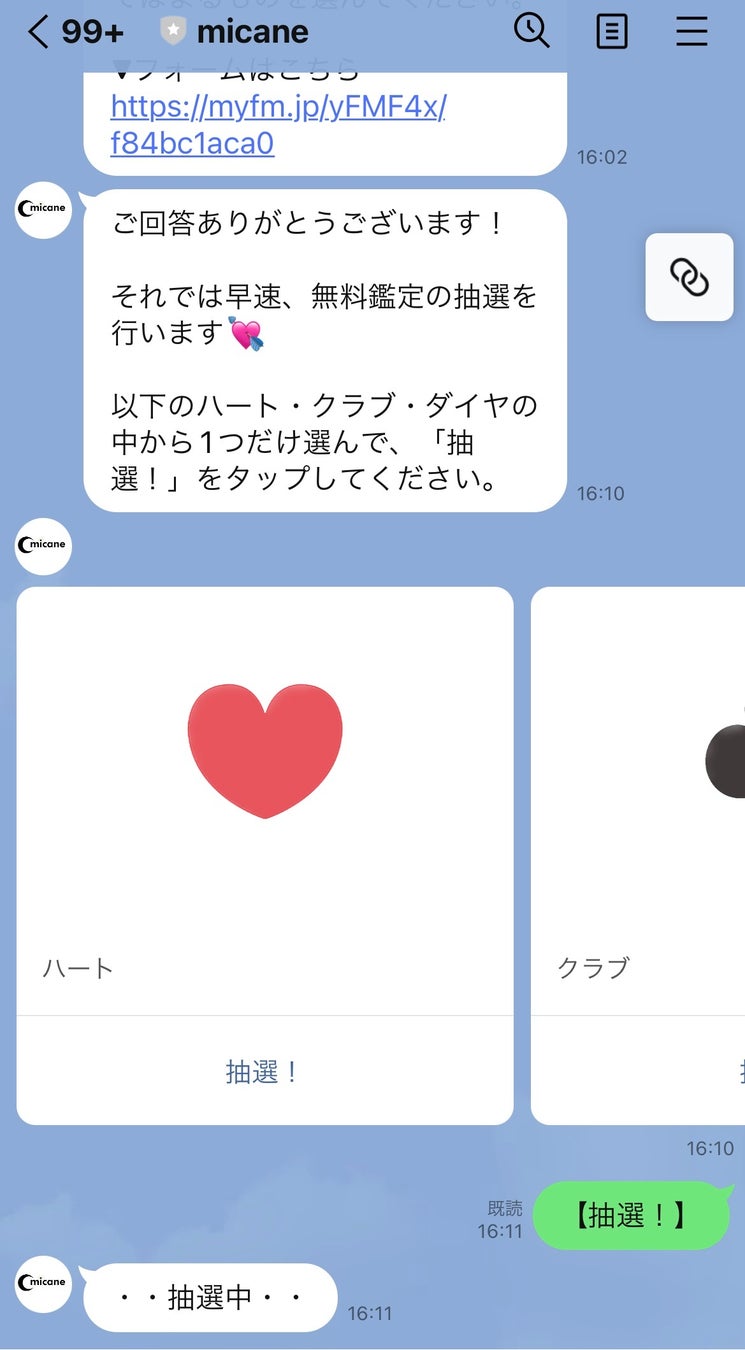Open the chat Notes icon
Screen dimensions: 745x1350
coord(611,32)
